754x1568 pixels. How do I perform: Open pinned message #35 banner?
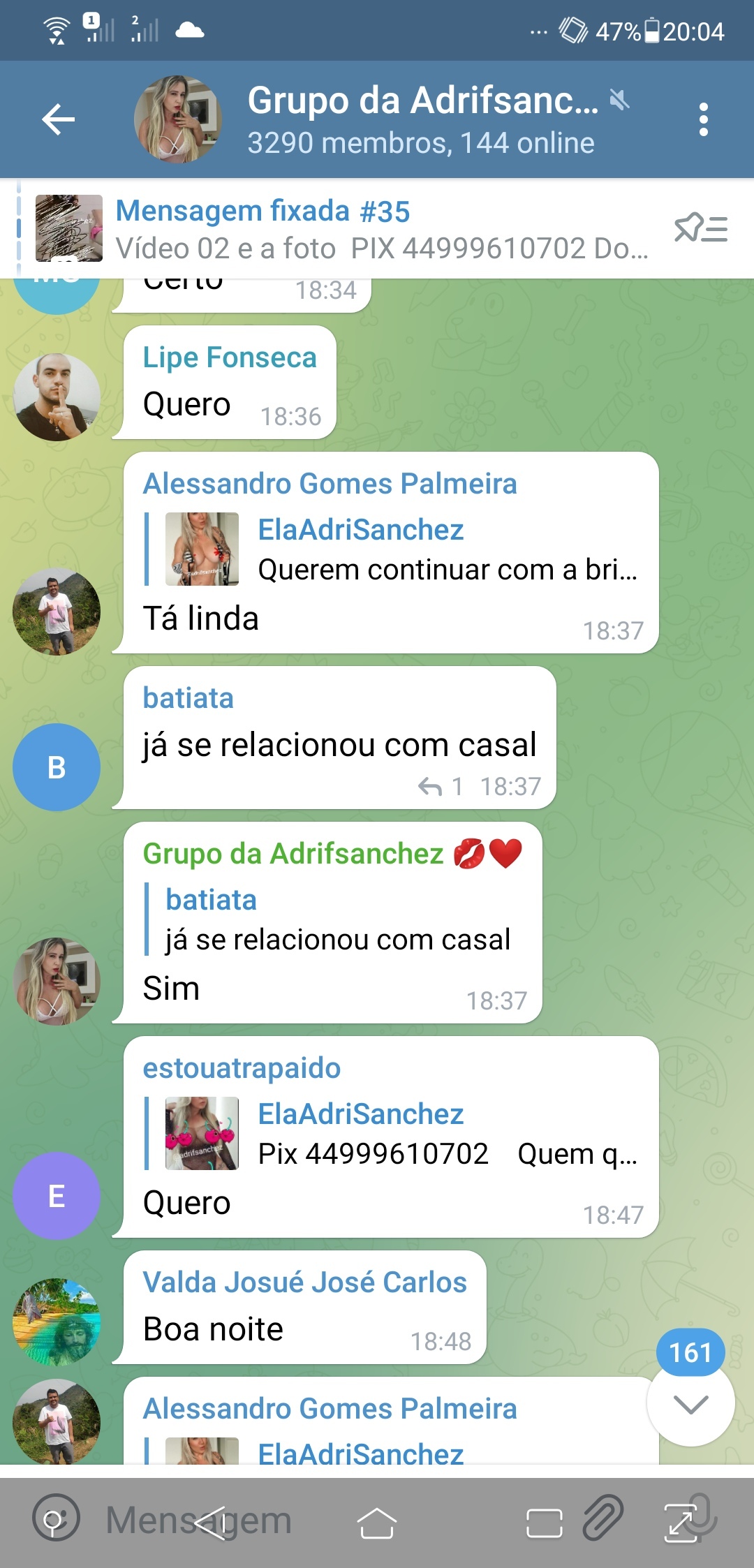pyautogui.click(x=342, y=229)
